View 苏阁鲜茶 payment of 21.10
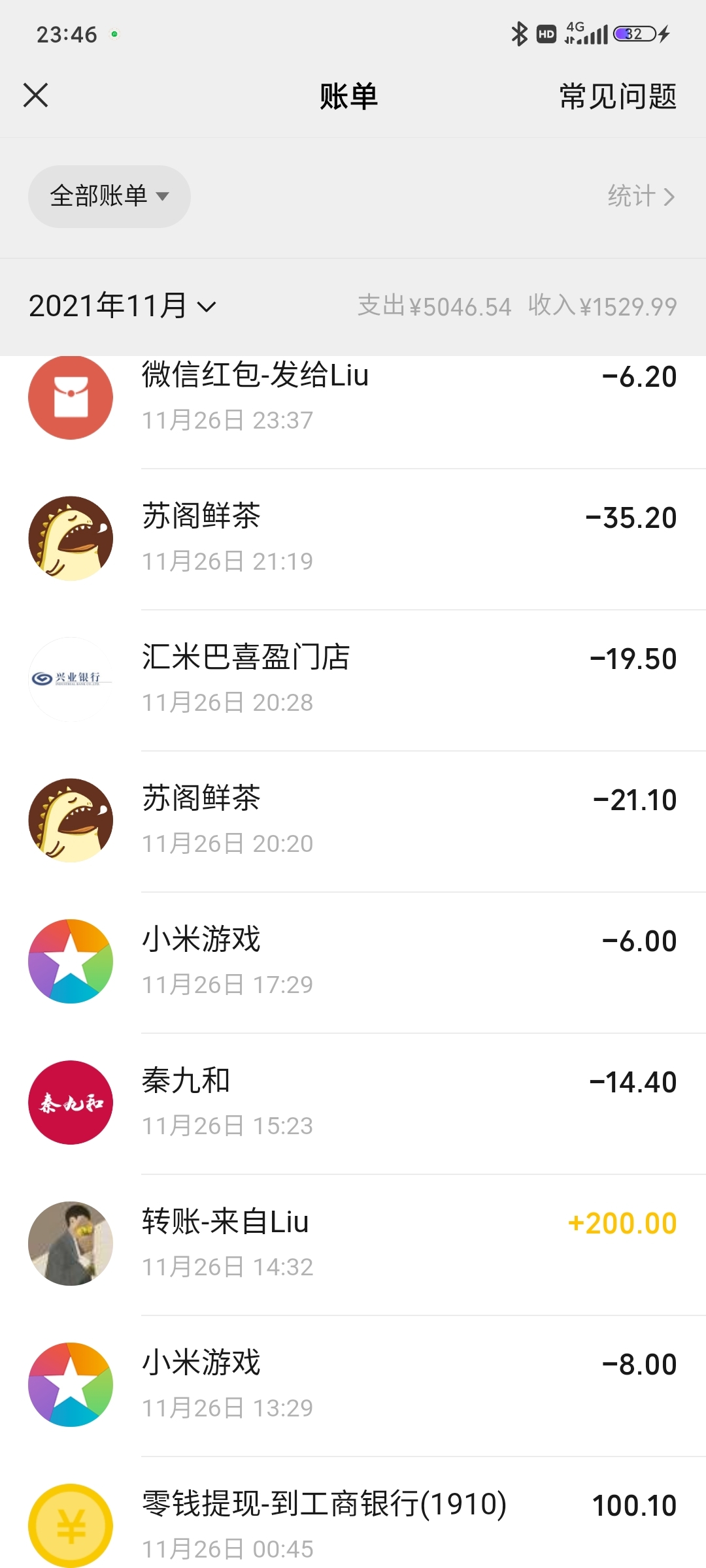Image resolution: width=706 pixels, height=1568 pixels. coord(353,821)
